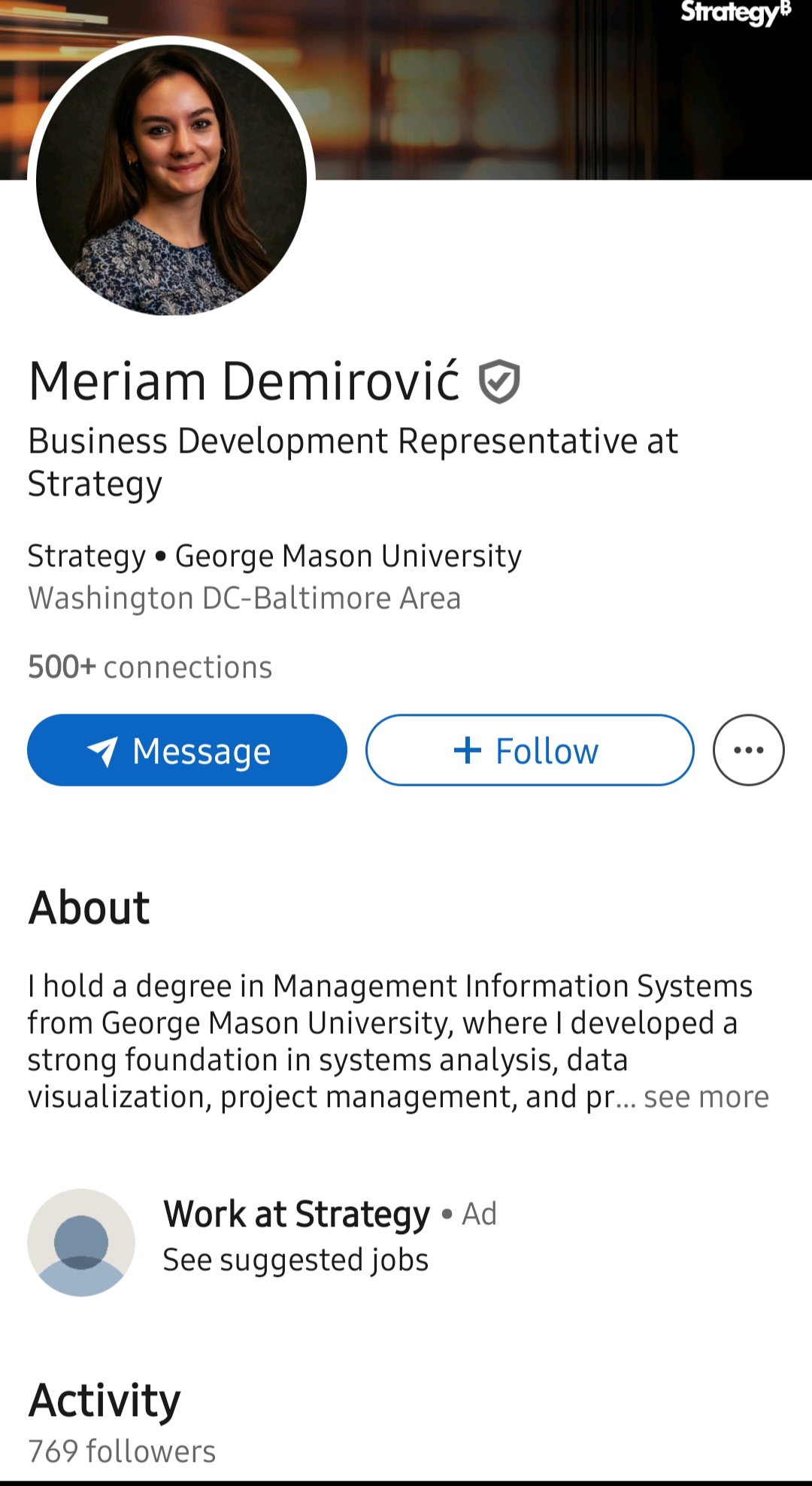812x1486 pixels.
Task: Follow Meriam Demirović's profile
Action: (x=529, y=750)
